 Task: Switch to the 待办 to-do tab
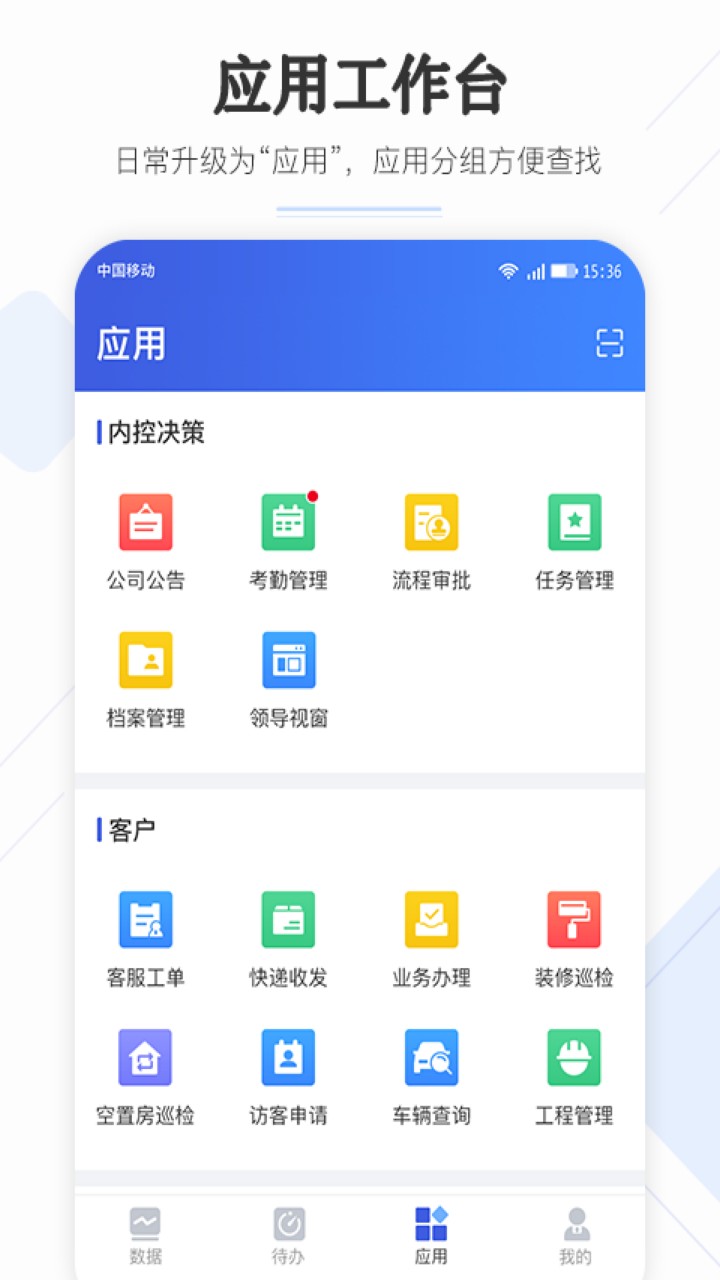tap(288, 1232)
